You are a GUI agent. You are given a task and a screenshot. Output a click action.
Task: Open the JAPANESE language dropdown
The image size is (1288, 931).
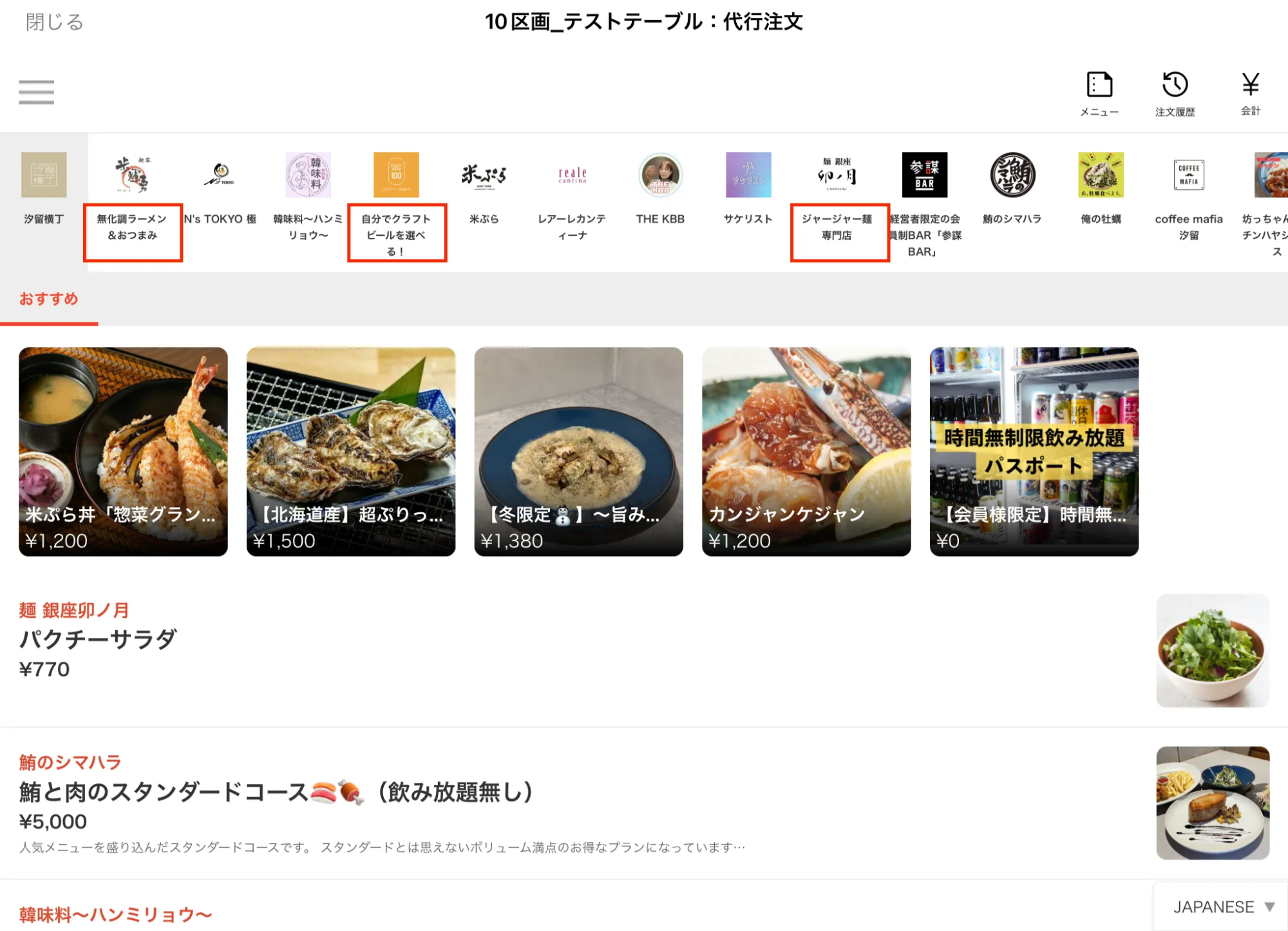click(x=1222, y=907)
